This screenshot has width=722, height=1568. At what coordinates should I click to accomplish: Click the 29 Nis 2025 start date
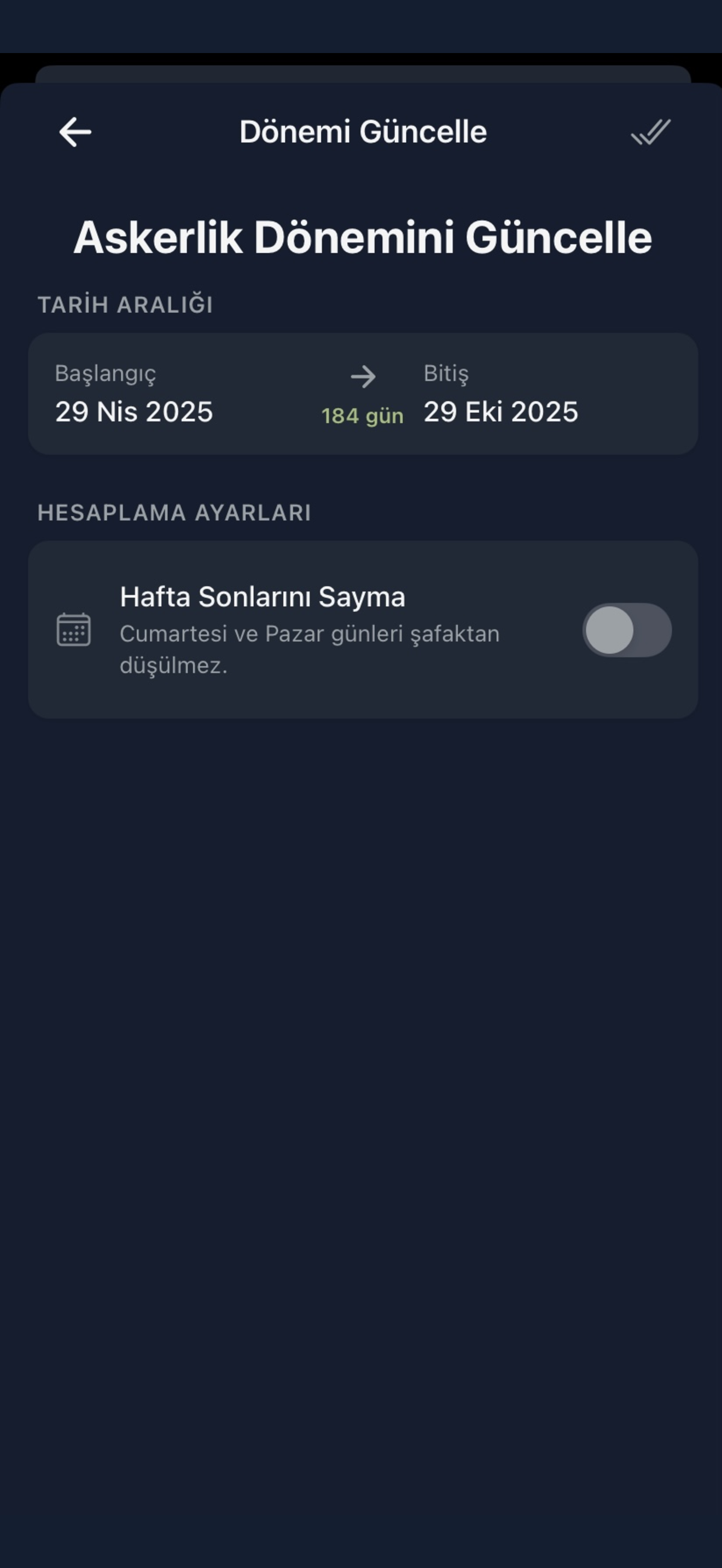(x=133, y=412)
